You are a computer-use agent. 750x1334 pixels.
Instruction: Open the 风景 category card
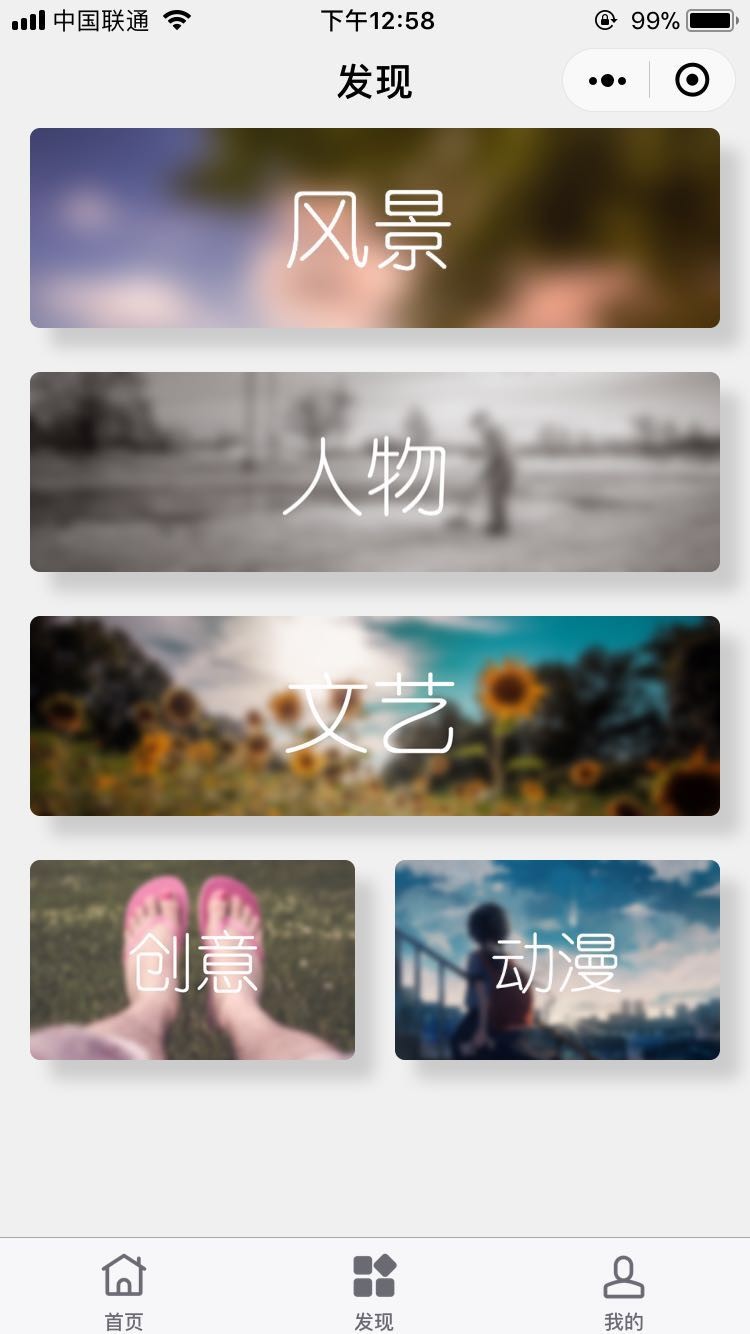click(375, 228)
